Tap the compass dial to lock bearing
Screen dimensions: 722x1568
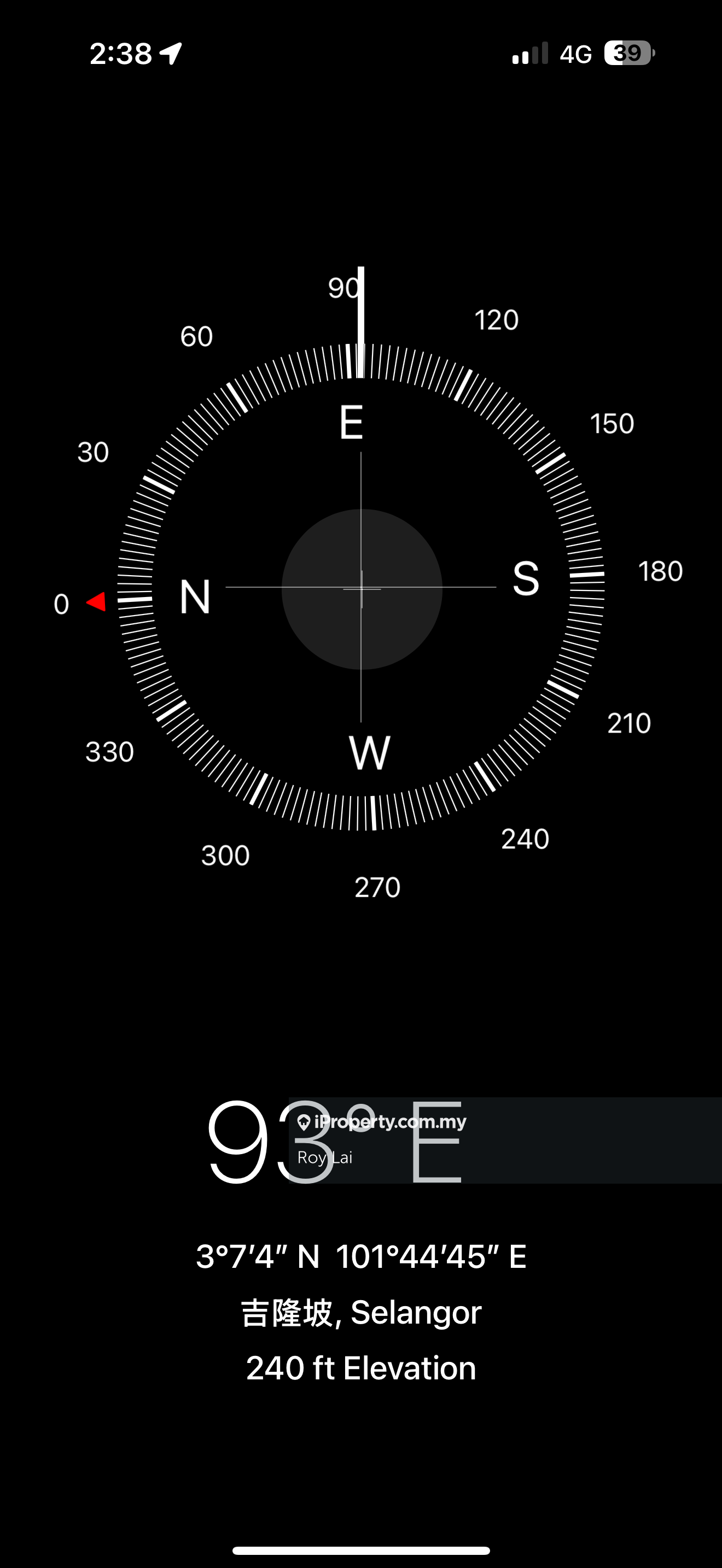[x=361, y=588]
